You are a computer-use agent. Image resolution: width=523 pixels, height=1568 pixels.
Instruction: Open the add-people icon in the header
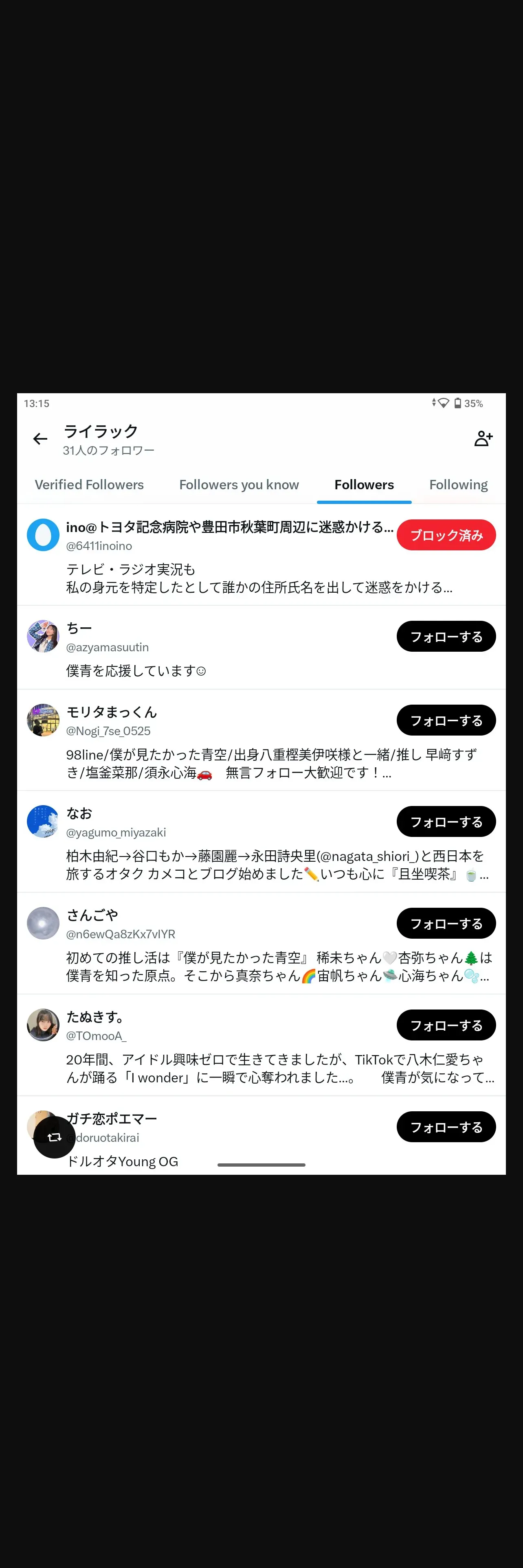(483, 438)
